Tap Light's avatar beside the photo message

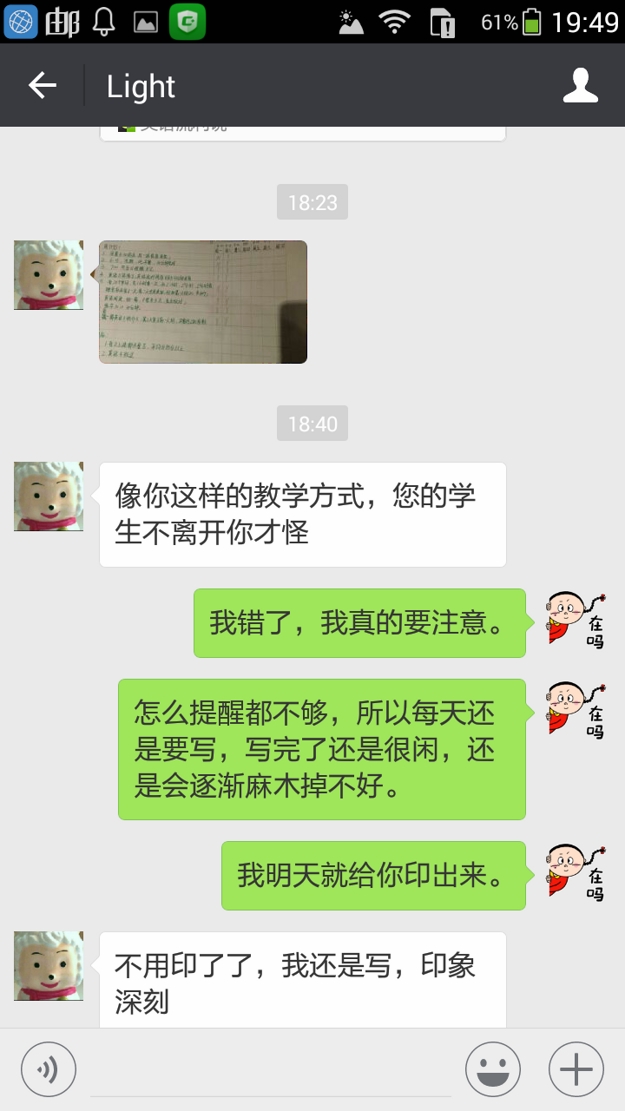click(48, 275)
